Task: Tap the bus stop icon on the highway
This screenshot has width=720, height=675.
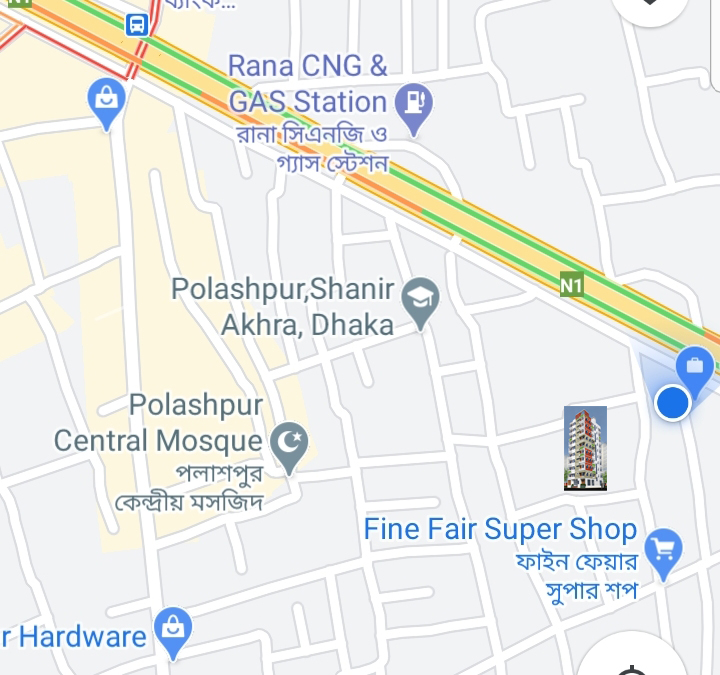Action: click(x=137, y=25)
